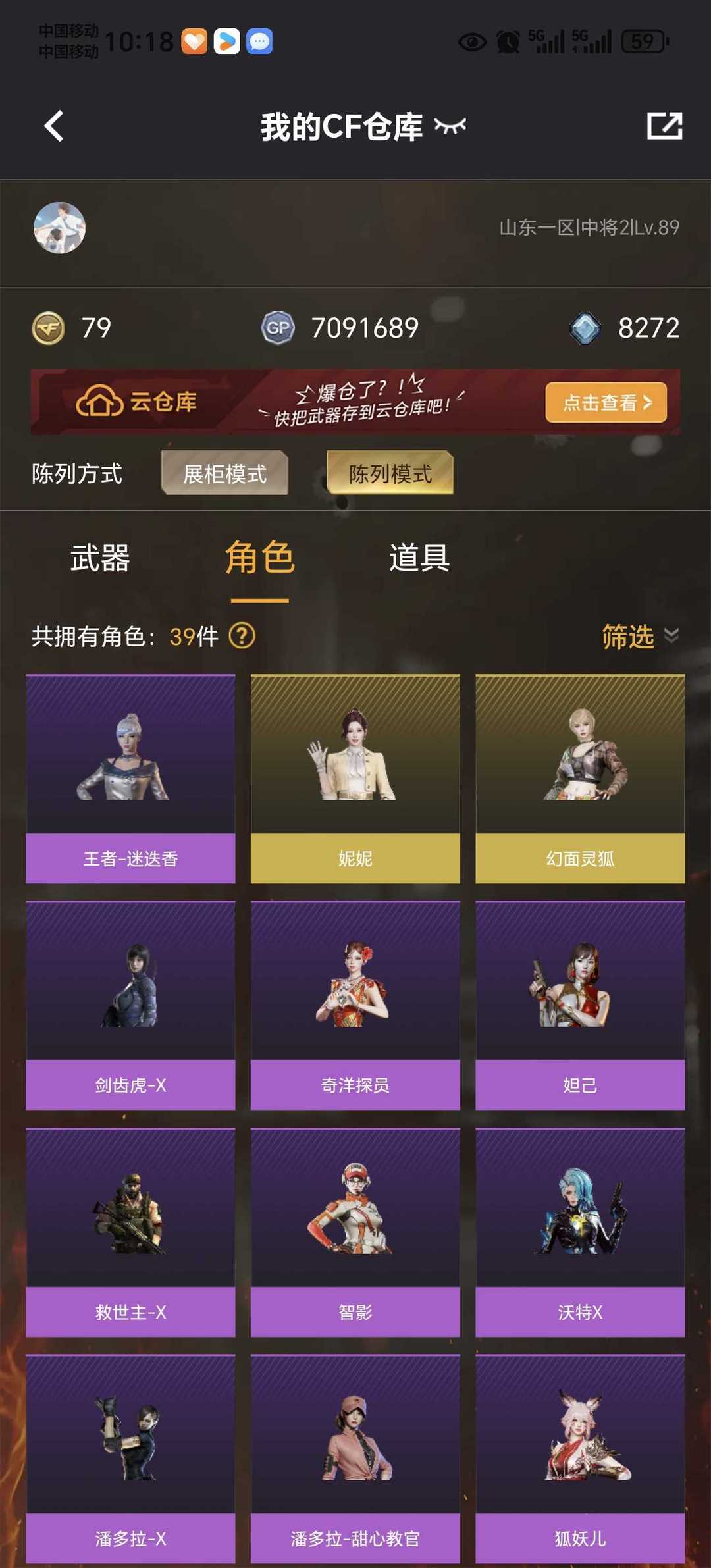Image resolution: width=711 pixels, height=1568 pixels.
Task: Select 陈列模式 display mode
Action: (389, 473)
